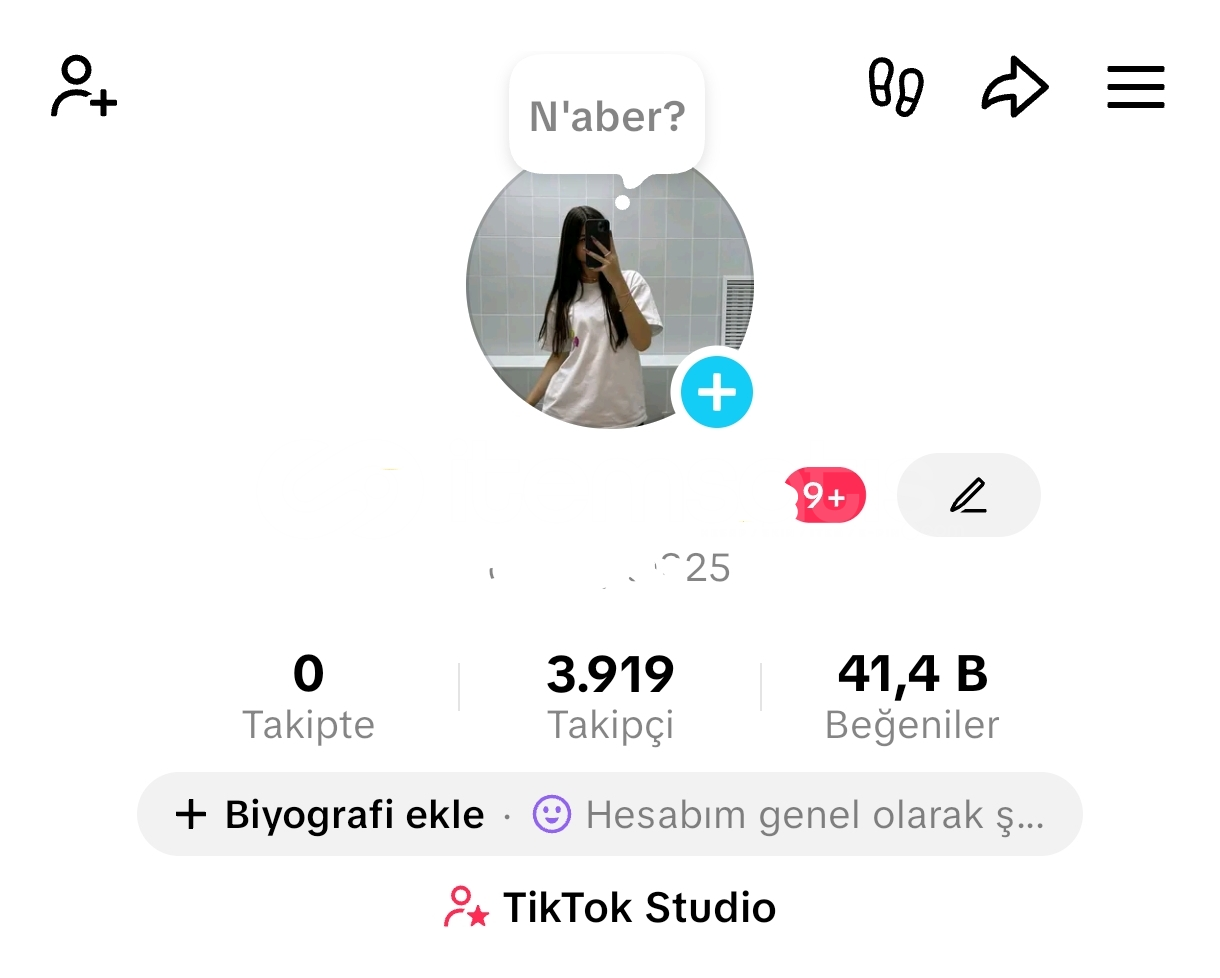Screen dimensions: 1220x978
Task: Open the Takipçi followers list
Action: coord(610,697)
